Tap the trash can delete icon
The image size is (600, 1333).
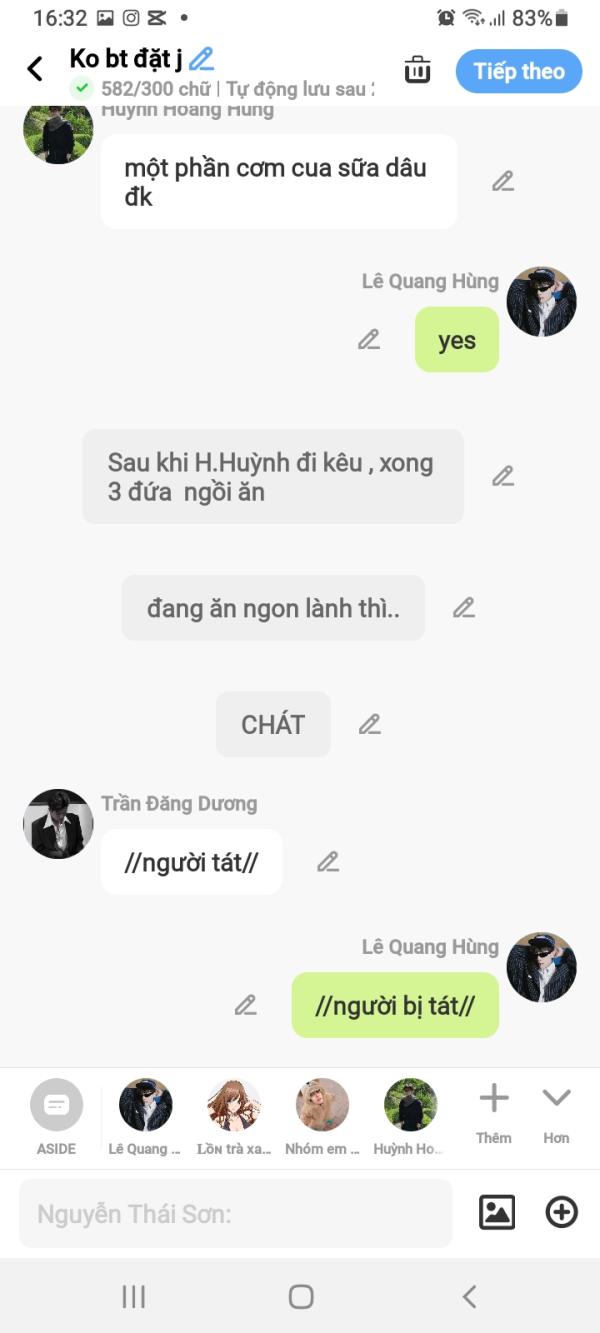[417, 70]
